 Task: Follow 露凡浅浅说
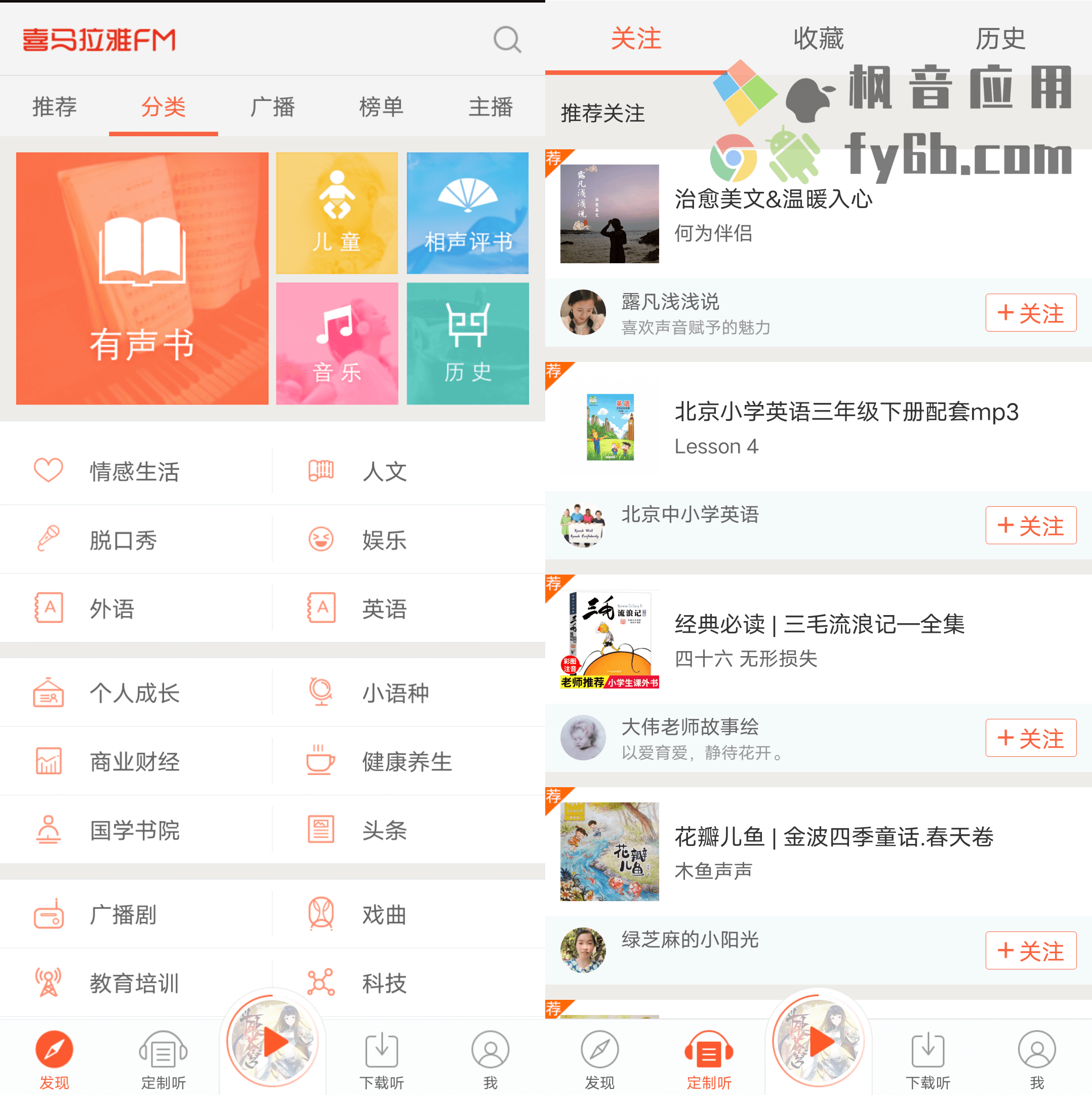click(x=1030, y=313)
